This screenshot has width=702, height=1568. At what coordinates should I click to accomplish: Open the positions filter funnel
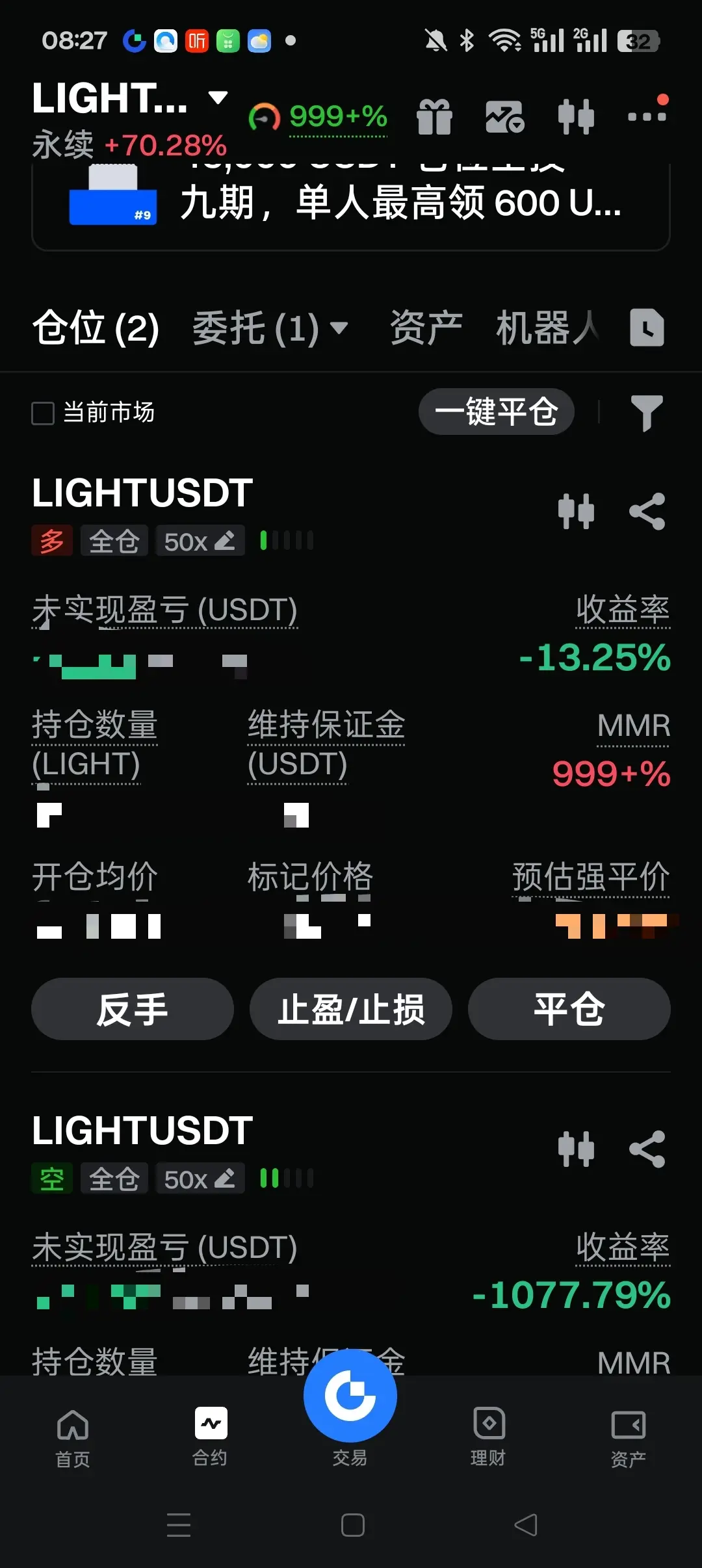pos(647,413)
